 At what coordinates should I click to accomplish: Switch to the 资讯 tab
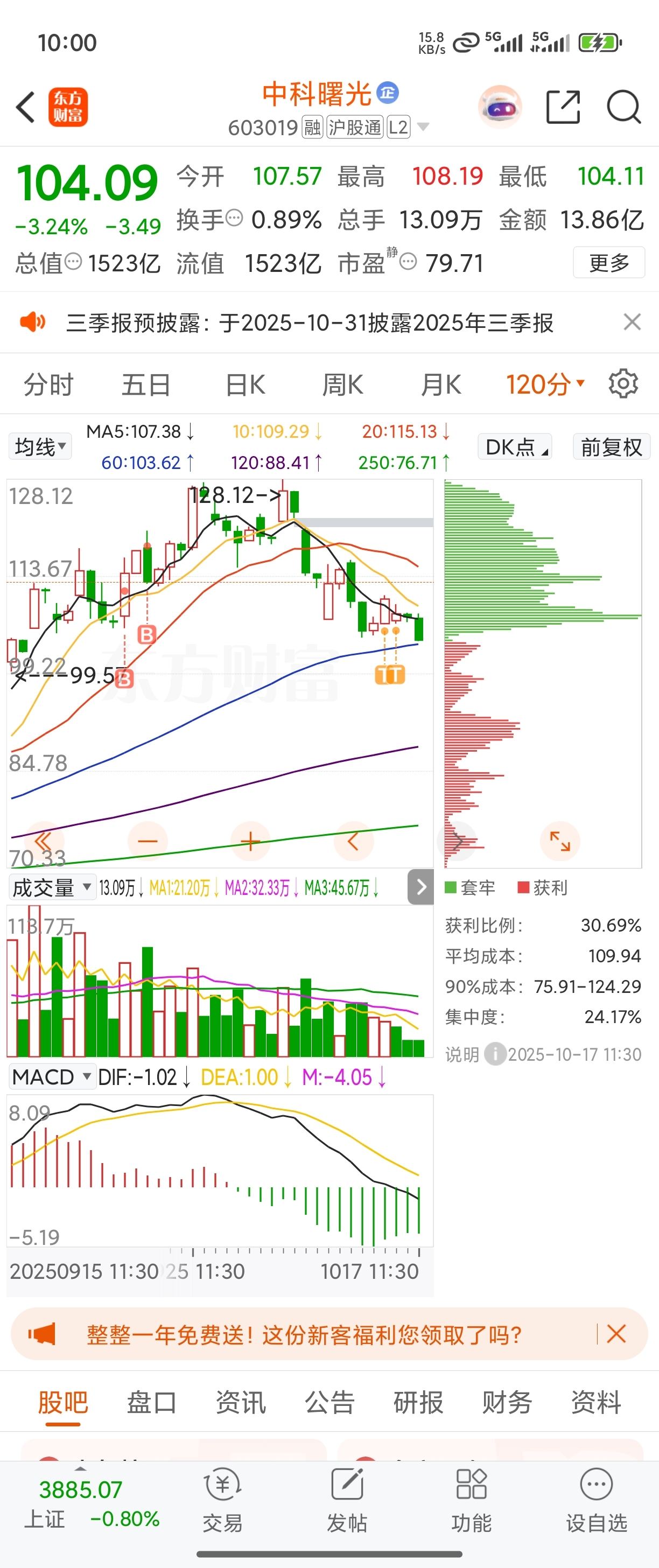tap(240, 1403)
